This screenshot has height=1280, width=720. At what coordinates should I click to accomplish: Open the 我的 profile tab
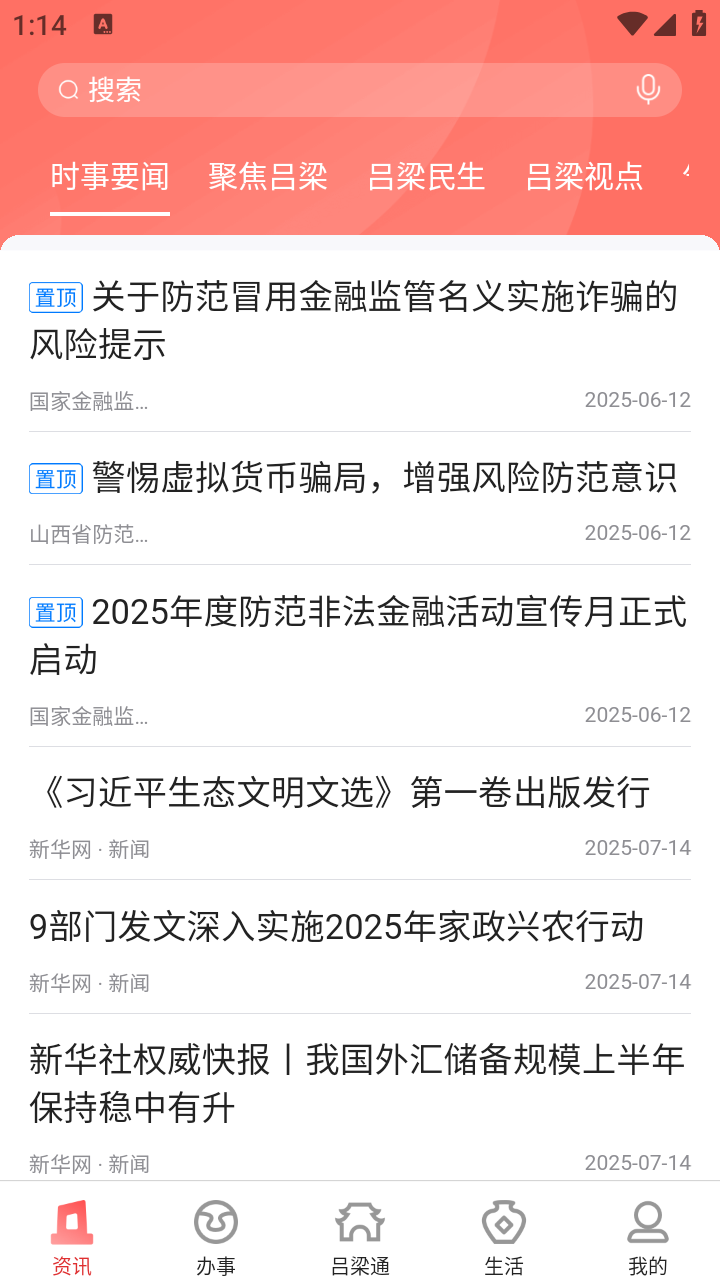click(648, 1238)
